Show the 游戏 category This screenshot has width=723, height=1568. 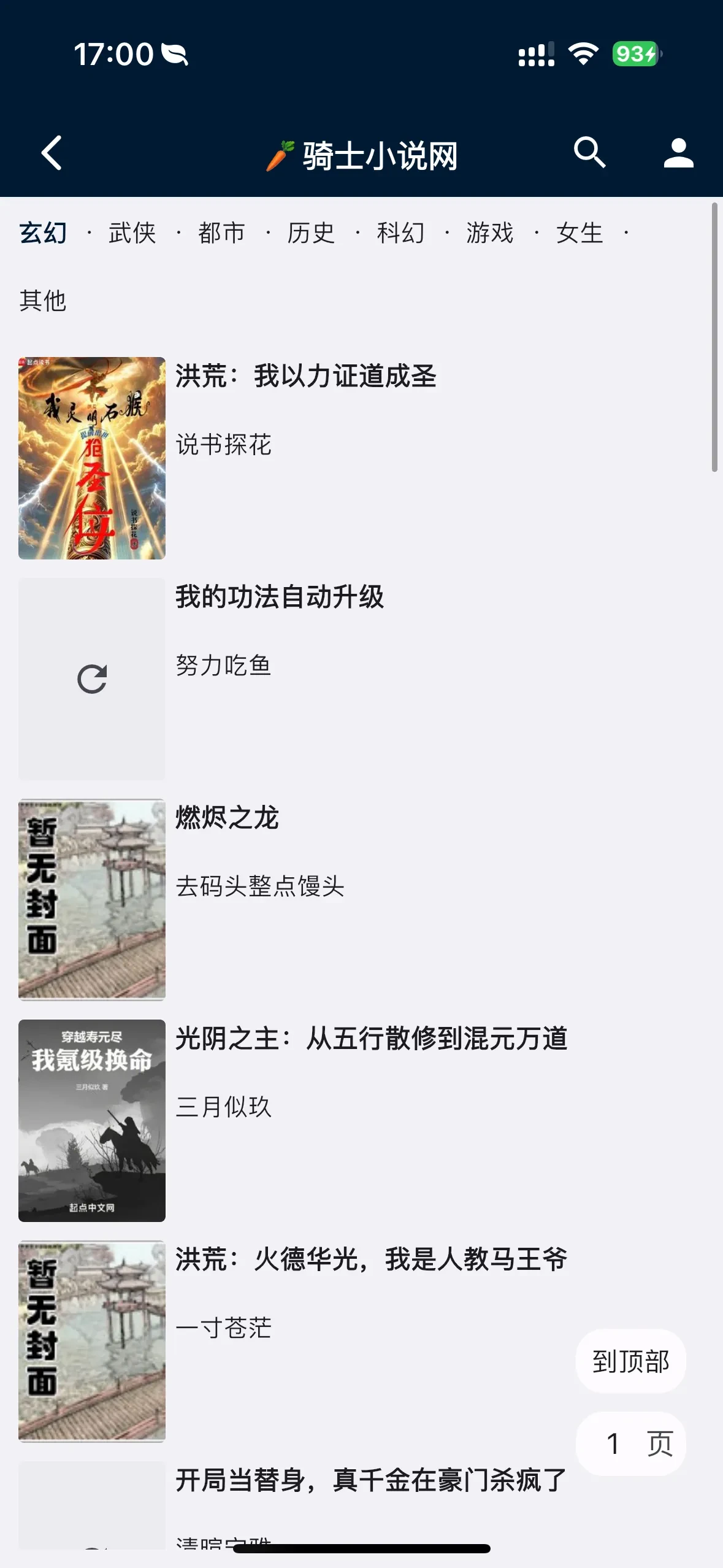(490, 233)
